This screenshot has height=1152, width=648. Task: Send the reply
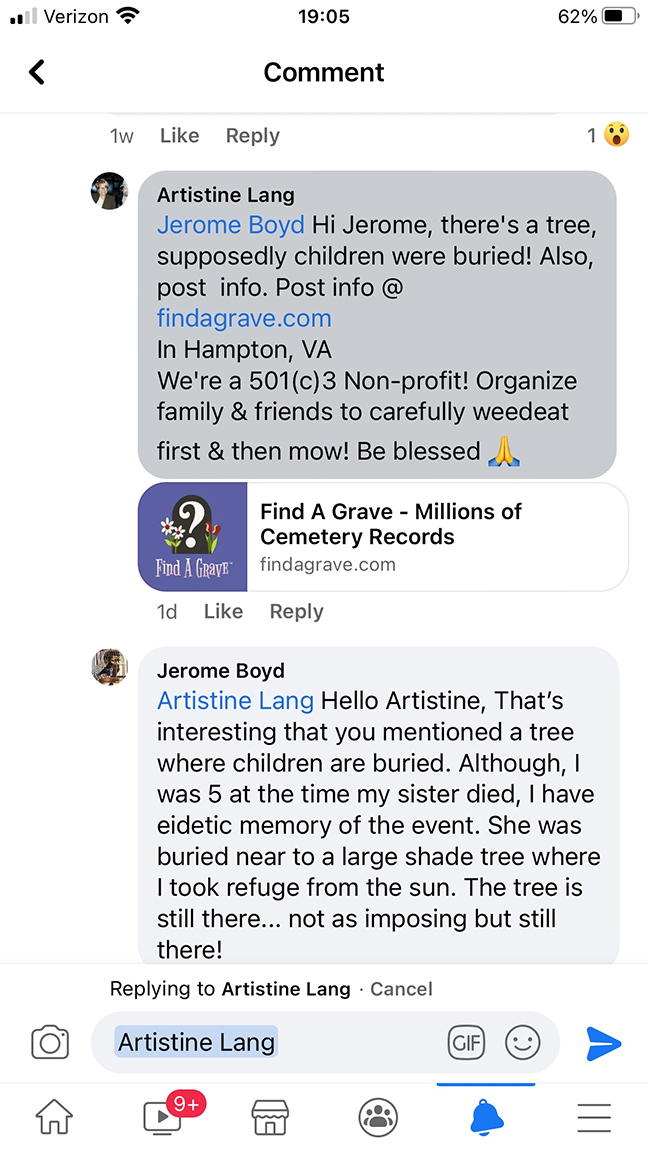pos(604,1043)
